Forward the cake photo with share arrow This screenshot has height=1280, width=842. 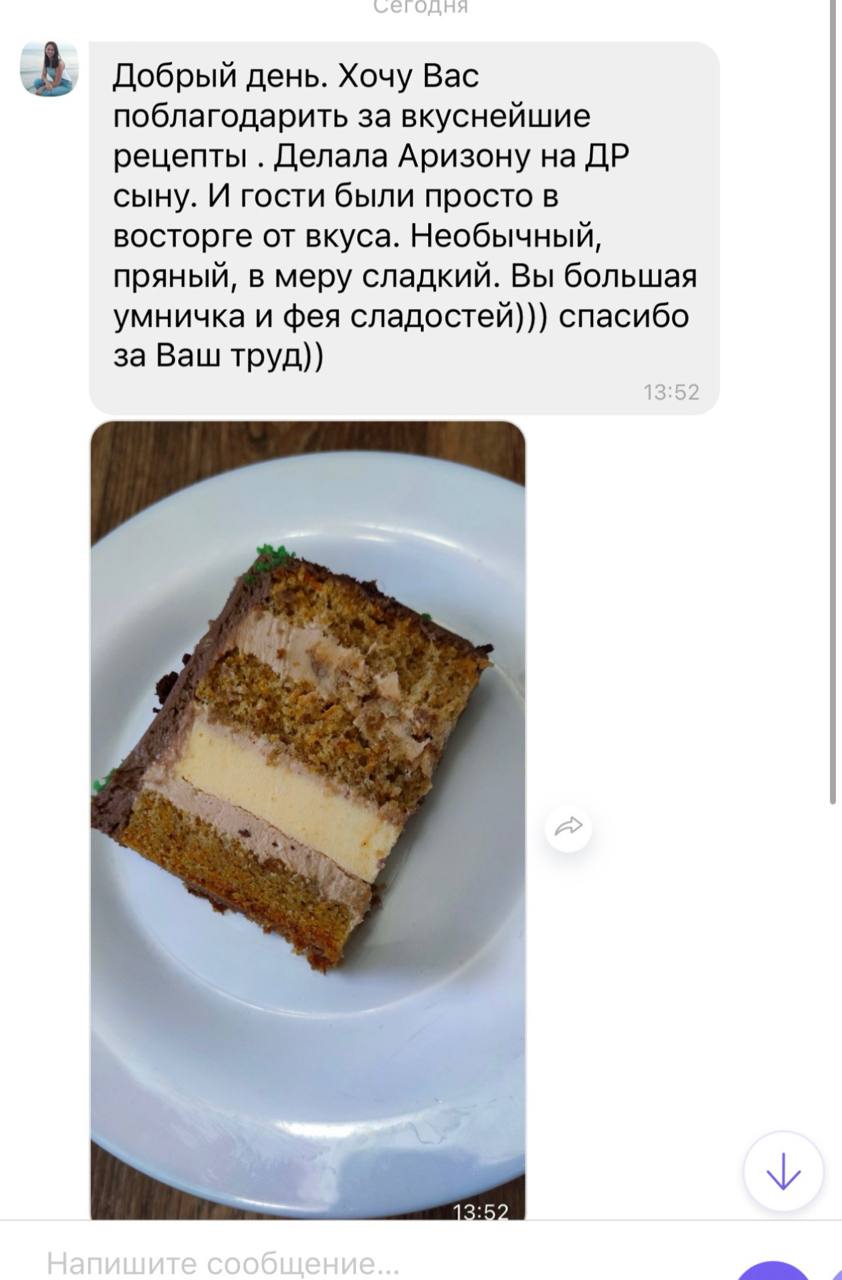(568, 827)
